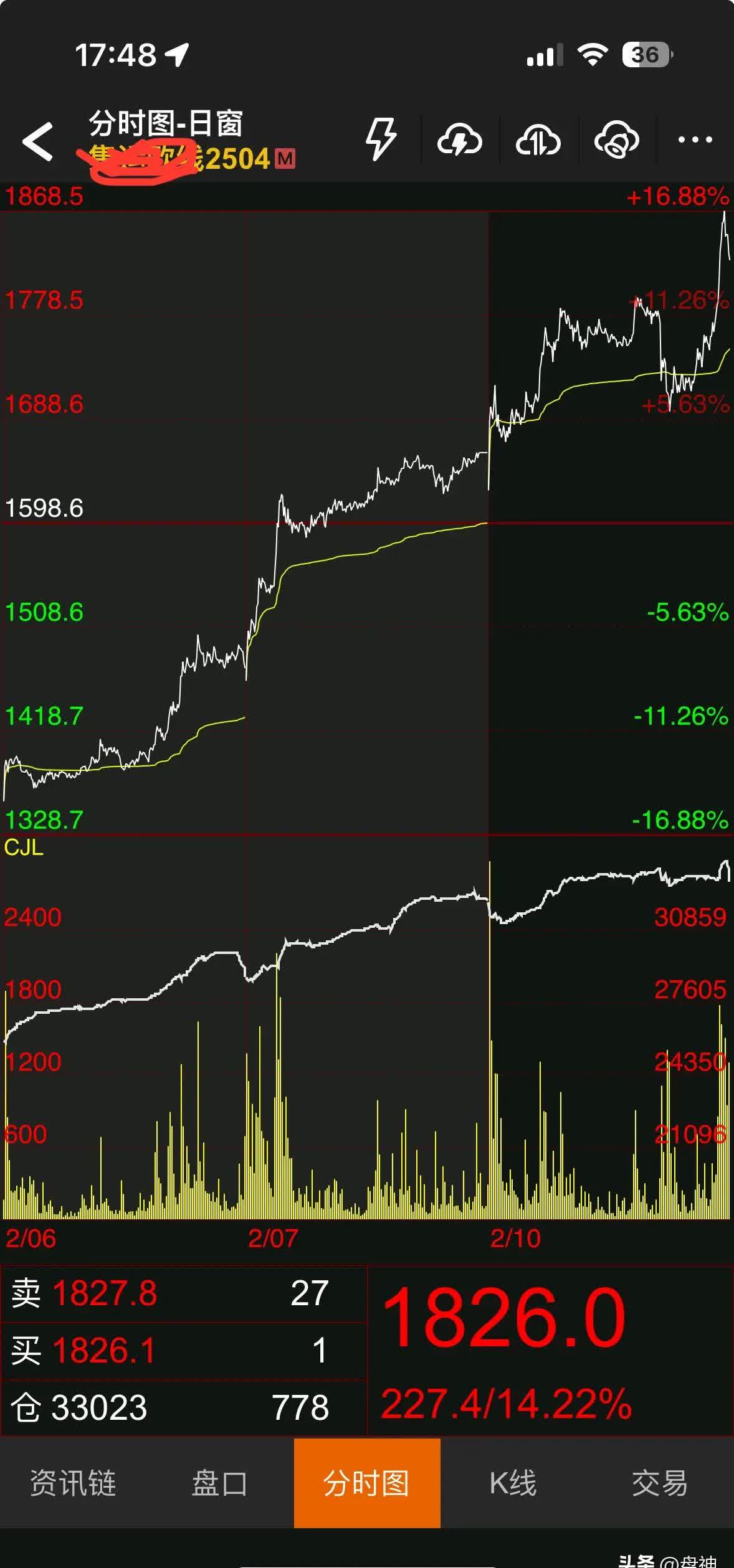Go to the 交易 tab
Image resolution: width=734 pixels, height=1568 pixels.
click(660, 1483)
